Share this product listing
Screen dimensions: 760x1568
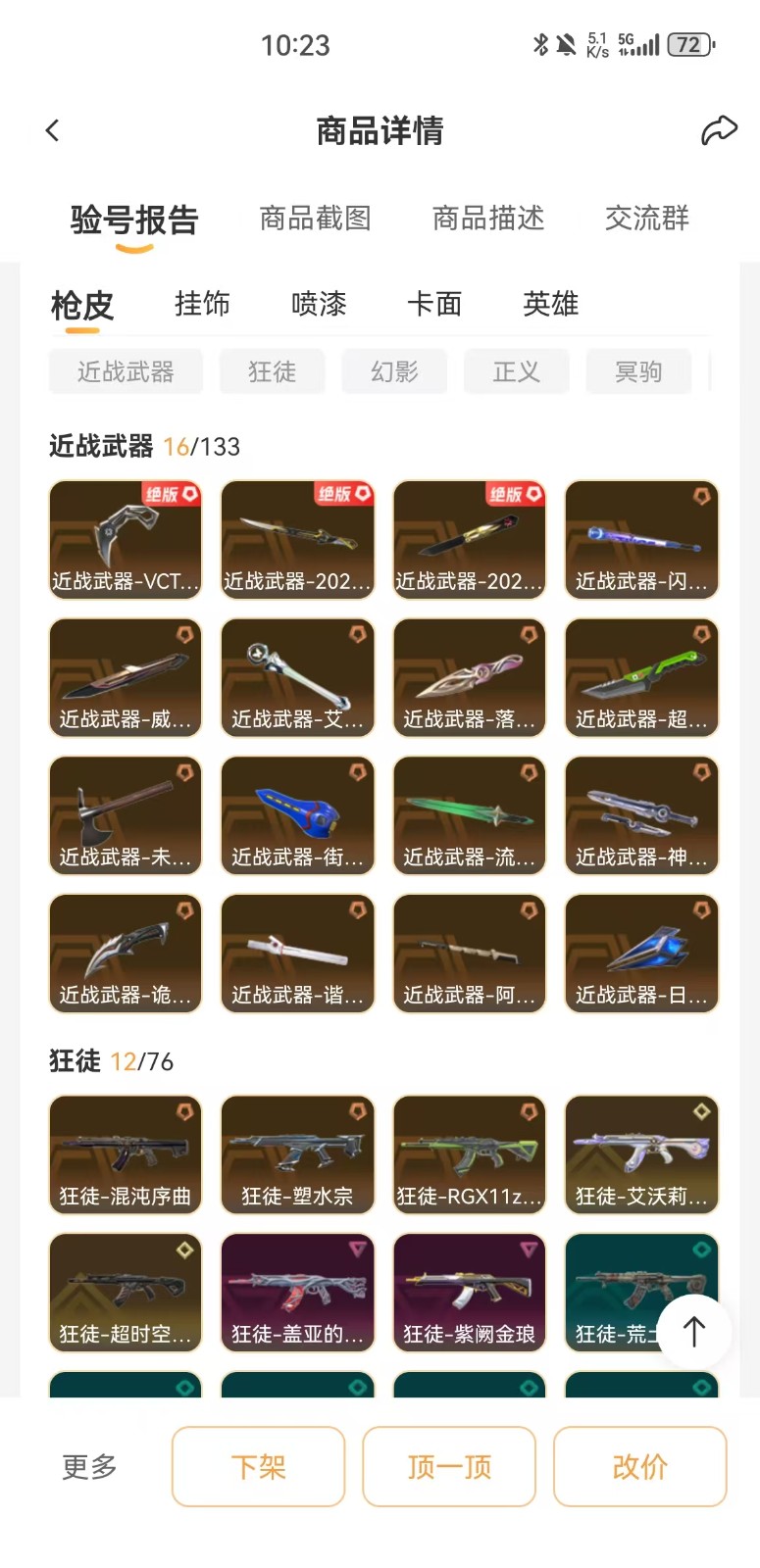point(718,130)
